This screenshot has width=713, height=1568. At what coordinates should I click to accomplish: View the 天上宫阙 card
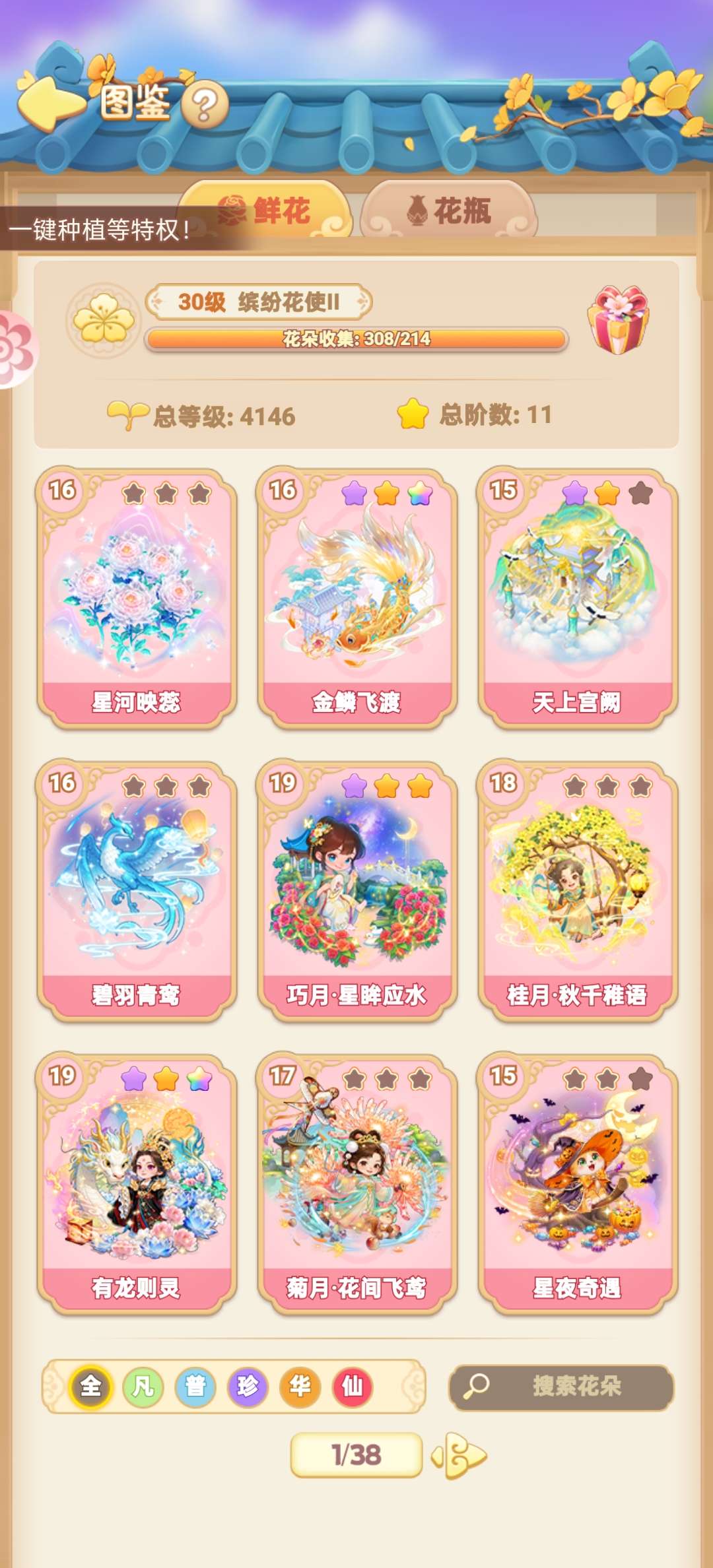[x=577, y=599]
